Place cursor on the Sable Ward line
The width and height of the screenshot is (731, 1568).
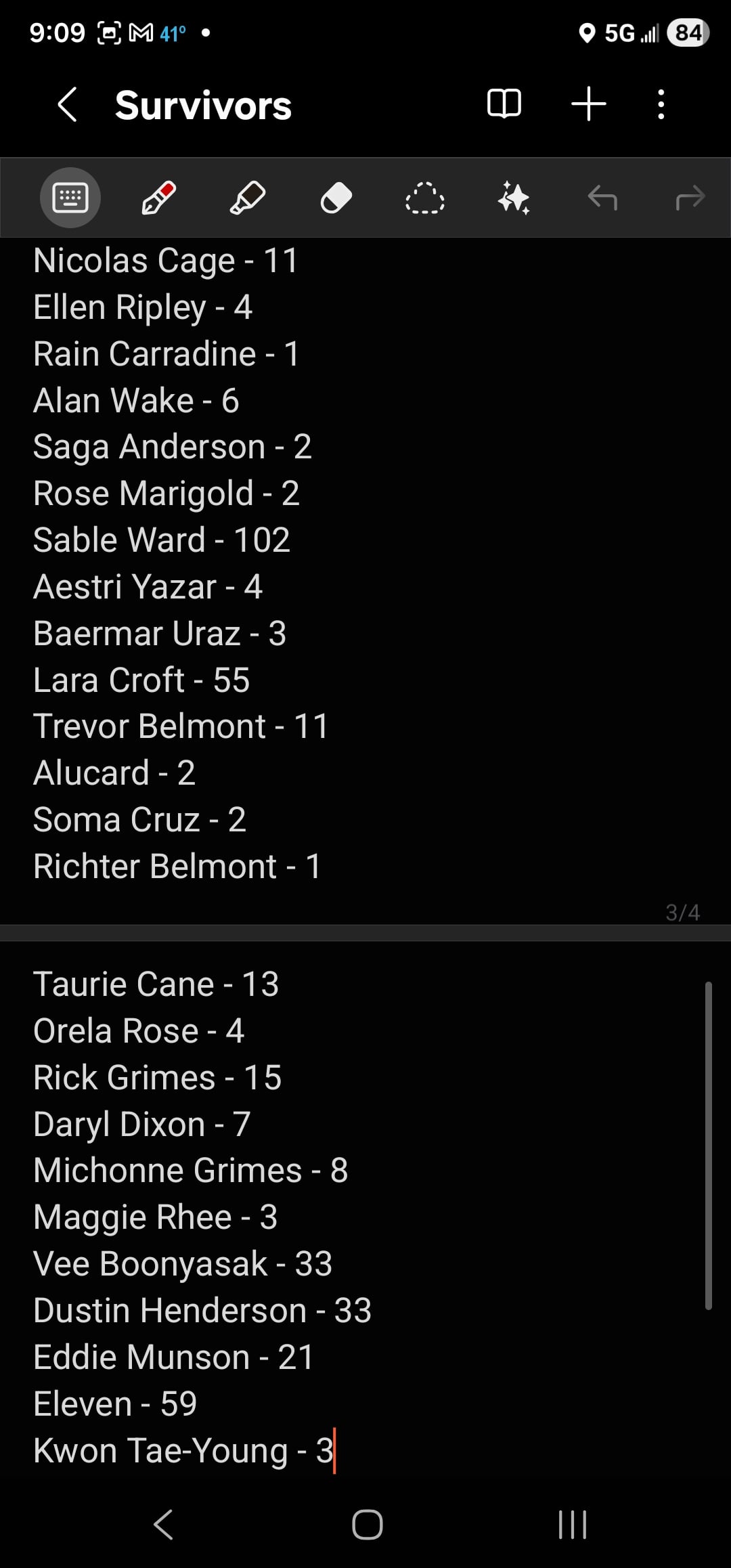(x=162, y=540)
